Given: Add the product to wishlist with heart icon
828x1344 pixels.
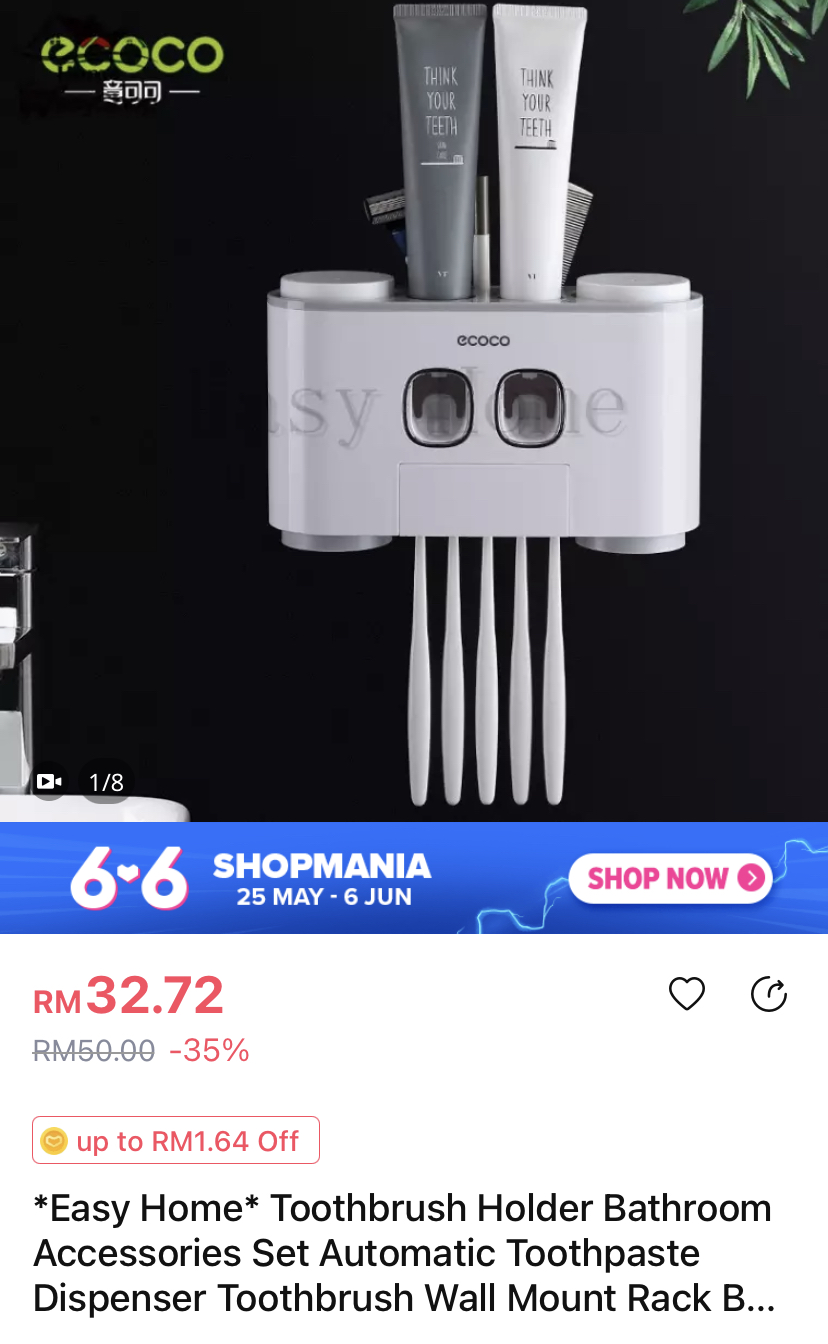Looking at the screenshot, I should click(x=687, y=994).
